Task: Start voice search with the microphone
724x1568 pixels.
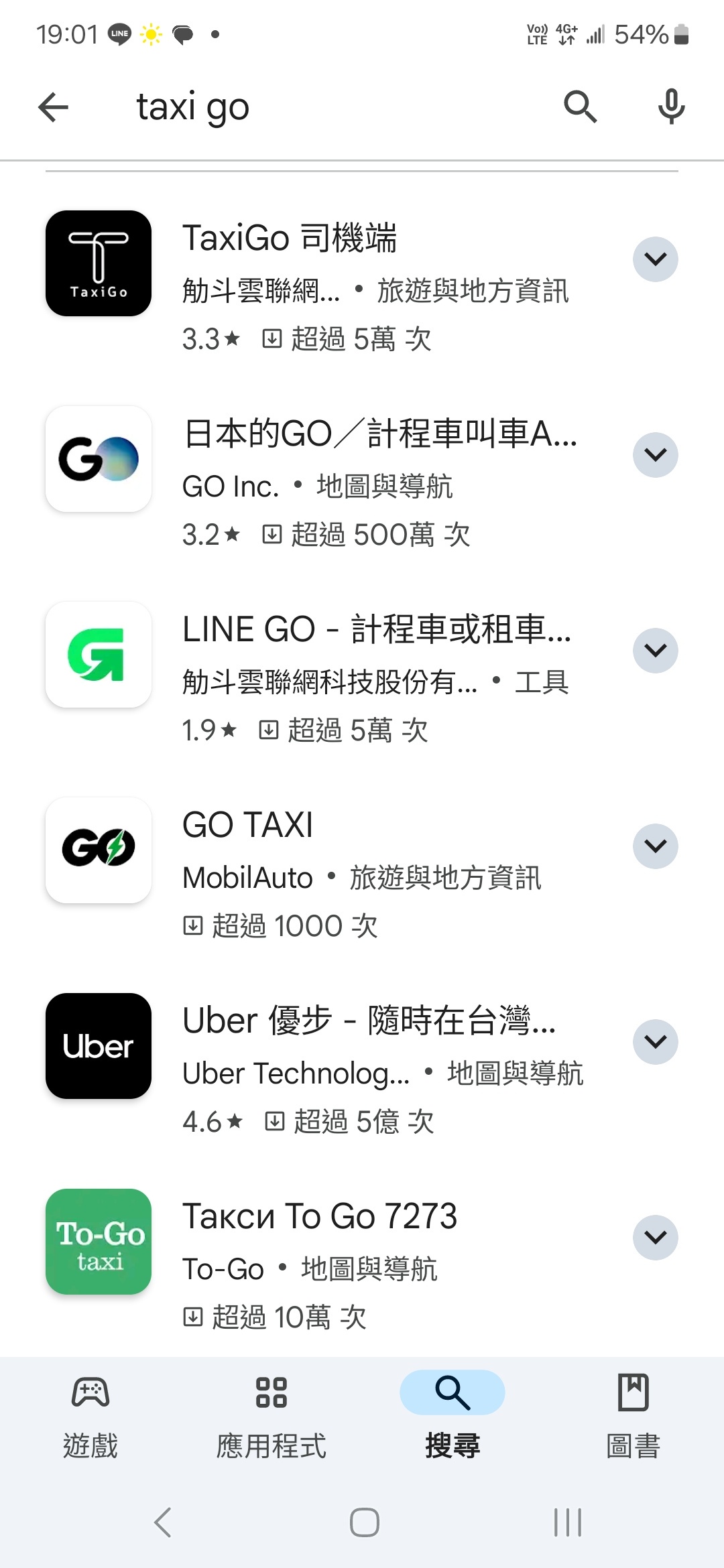Action: [x=671, y=107]
